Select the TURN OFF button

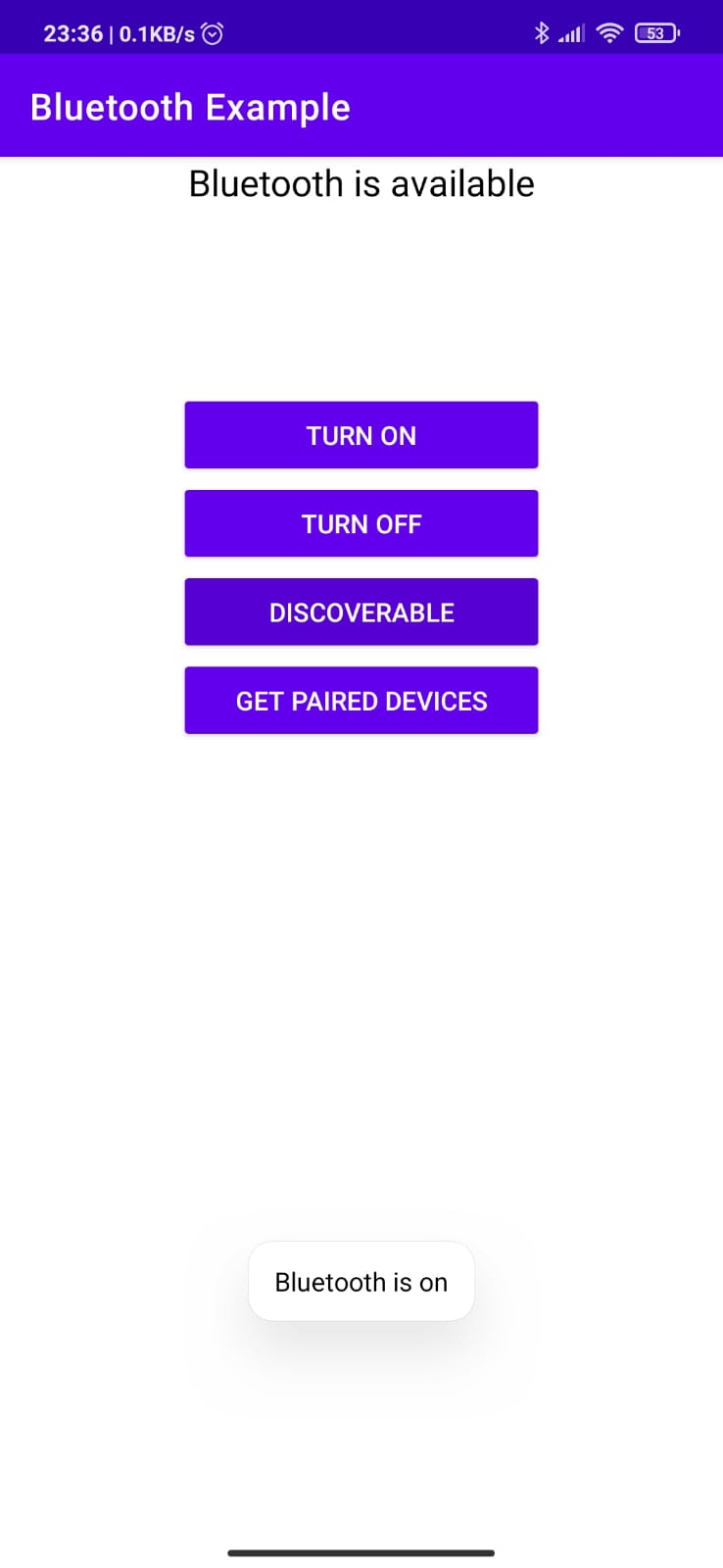point(361,523)
